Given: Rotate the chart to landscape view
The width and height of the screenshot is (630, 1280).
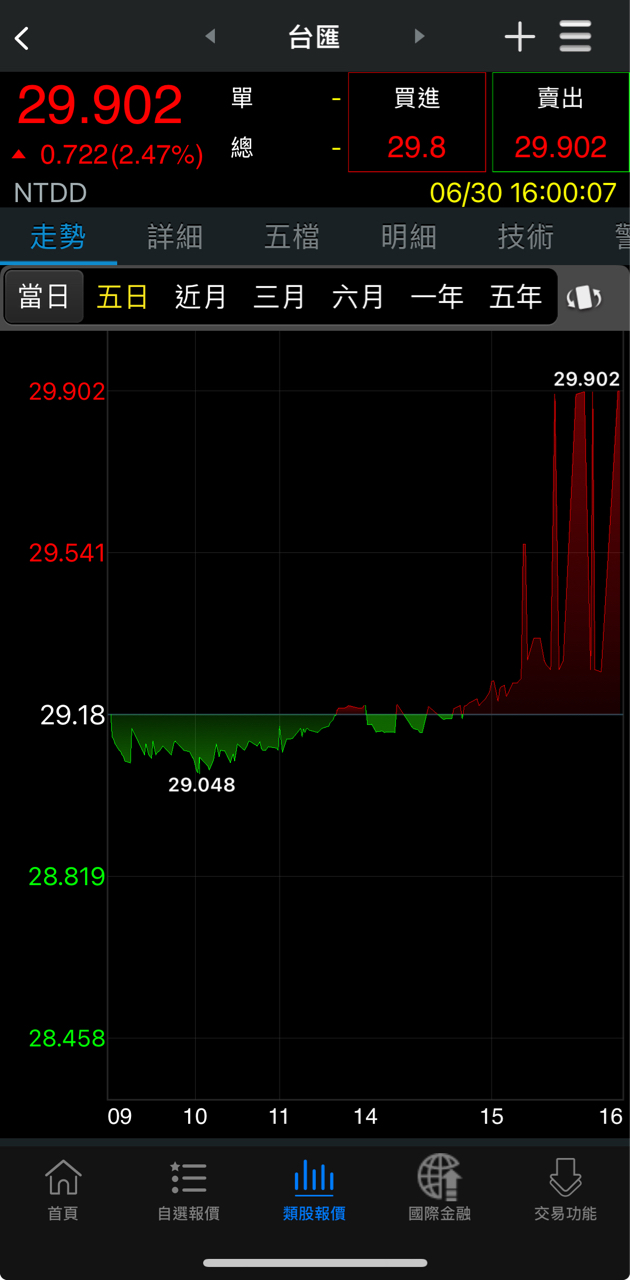Looking at the screenshot, I should click(584, 297).
